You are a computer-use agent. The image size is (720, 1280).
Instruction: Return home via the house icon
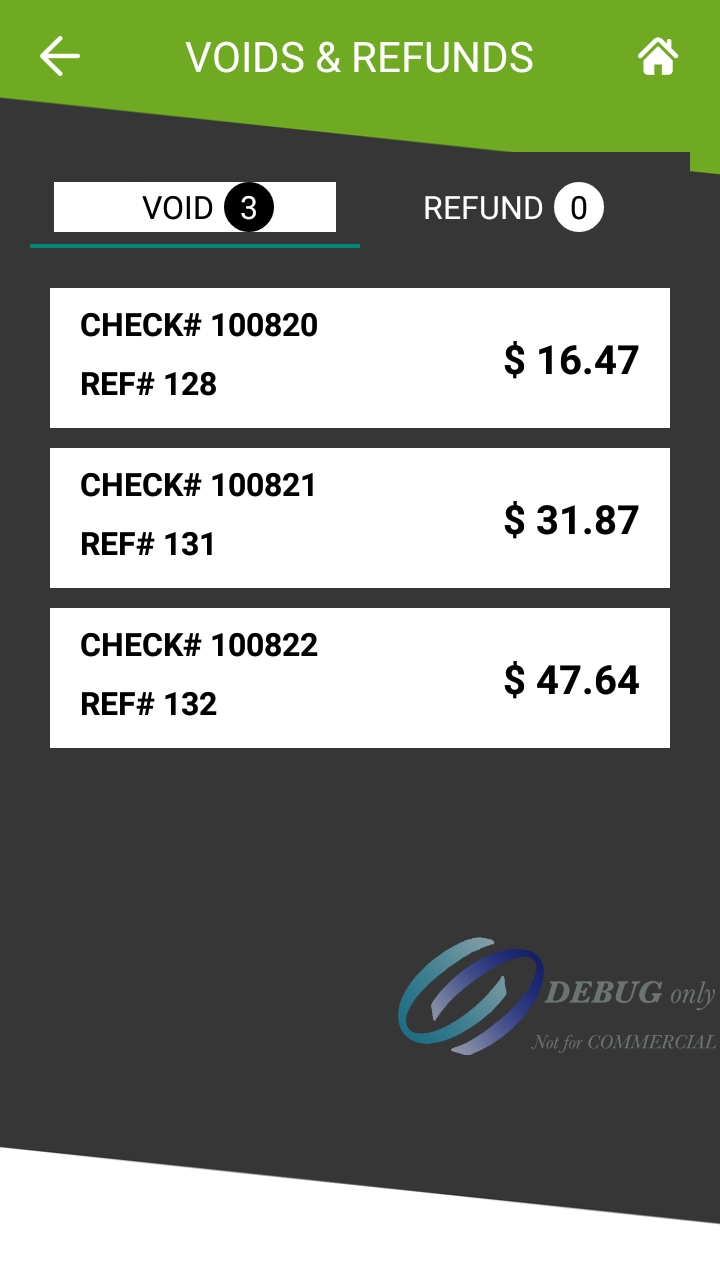659,56
